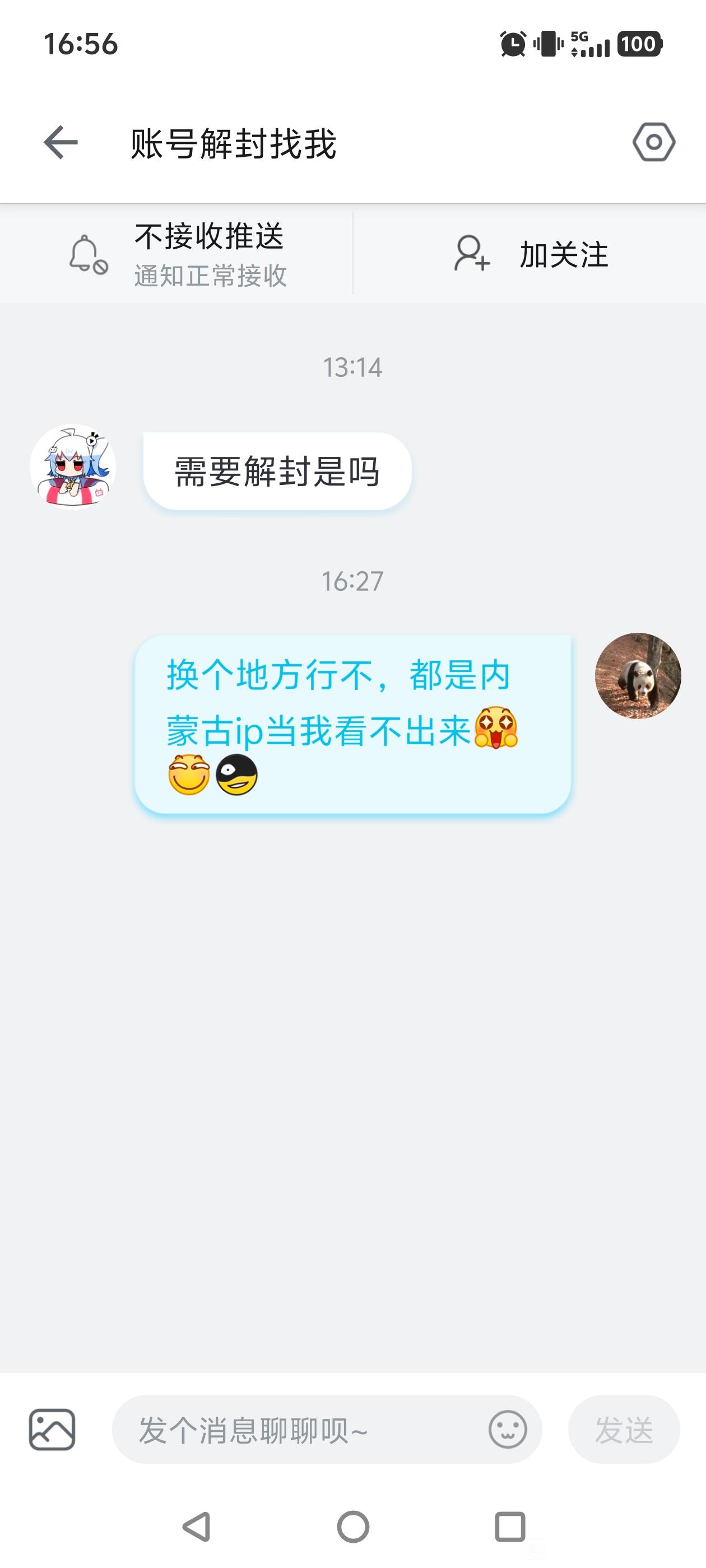Screen dimensions: 706x1568
Task: Open the emoji picker
Action: pyautogui.click(x=508, y=1430)
